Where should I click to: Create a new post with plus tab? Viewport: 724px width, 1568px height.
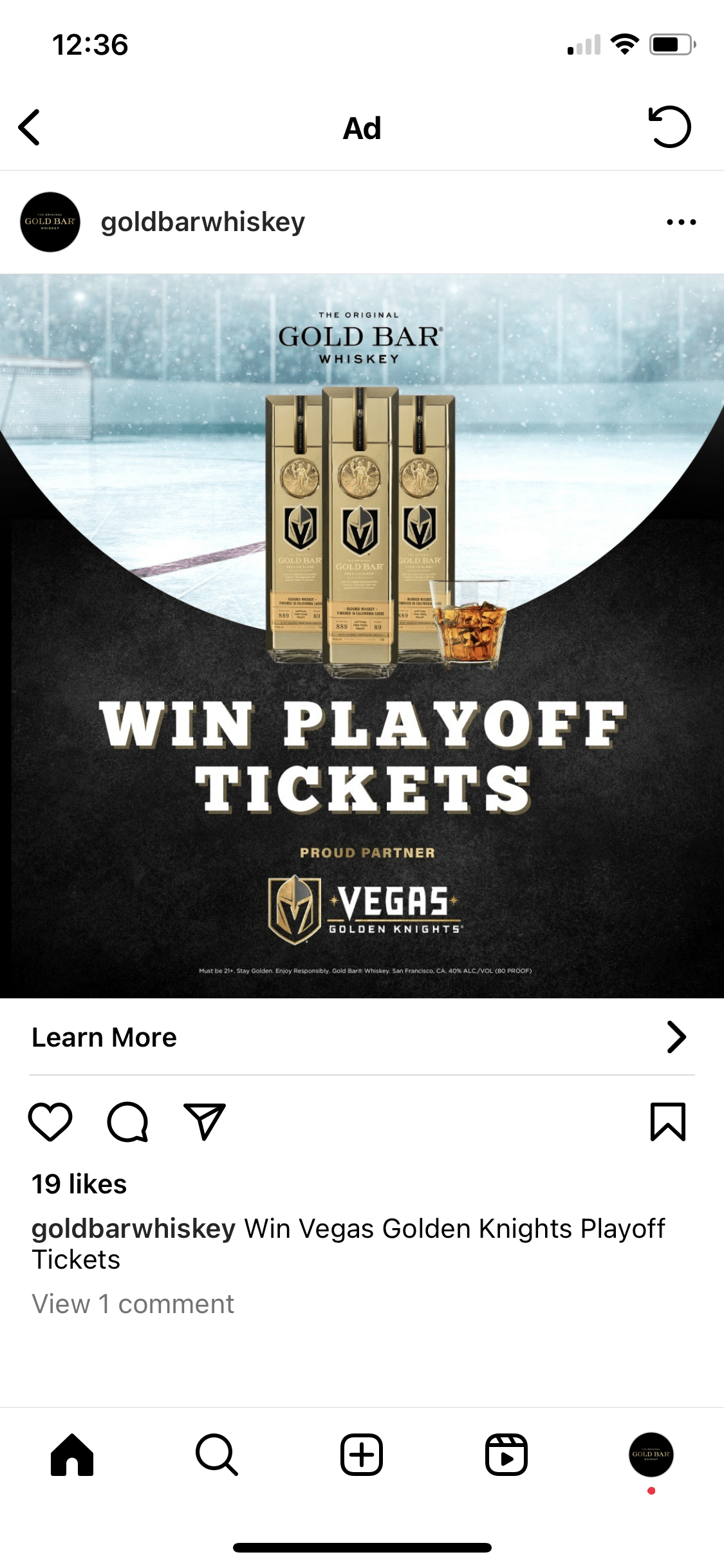(362, 1455)
